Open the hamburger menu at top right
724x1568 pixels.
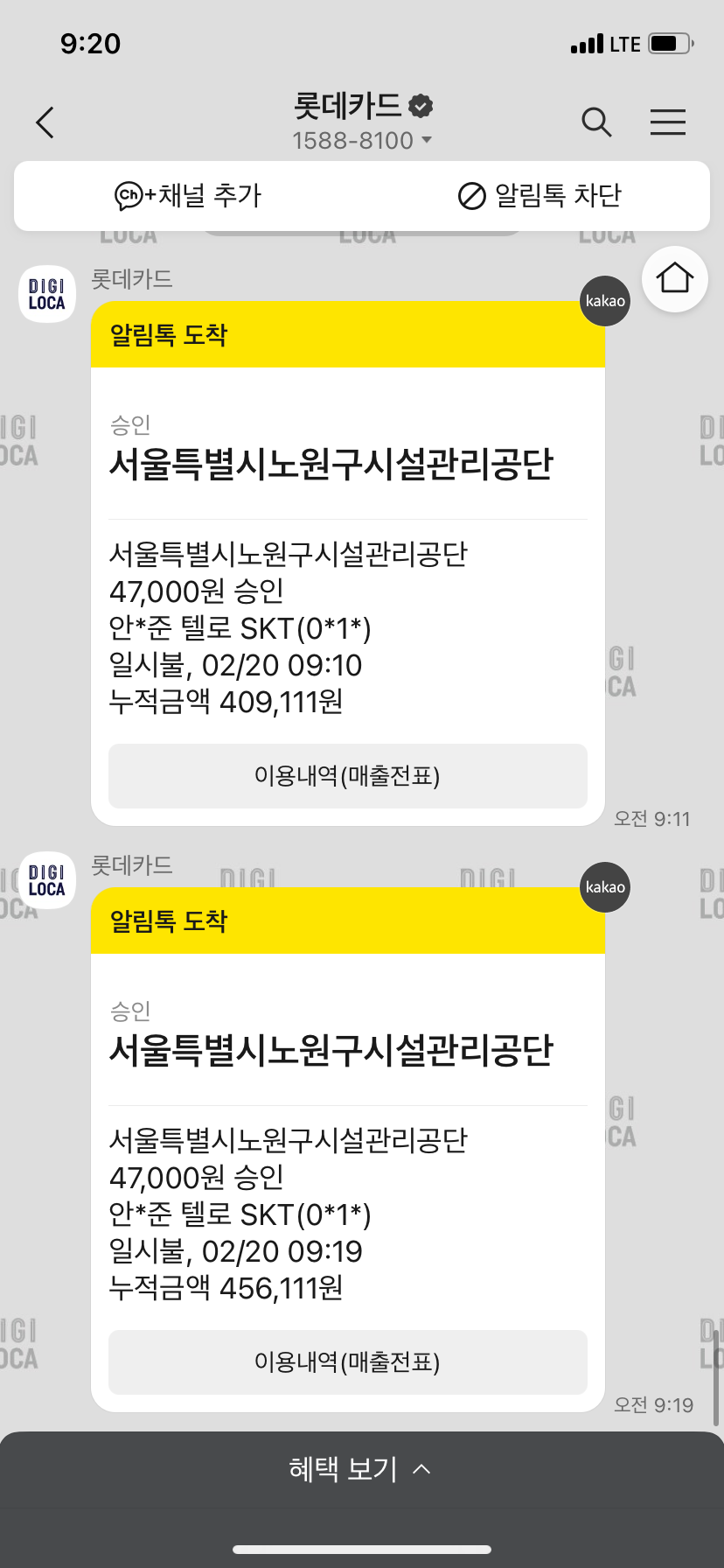coord(667,122)
